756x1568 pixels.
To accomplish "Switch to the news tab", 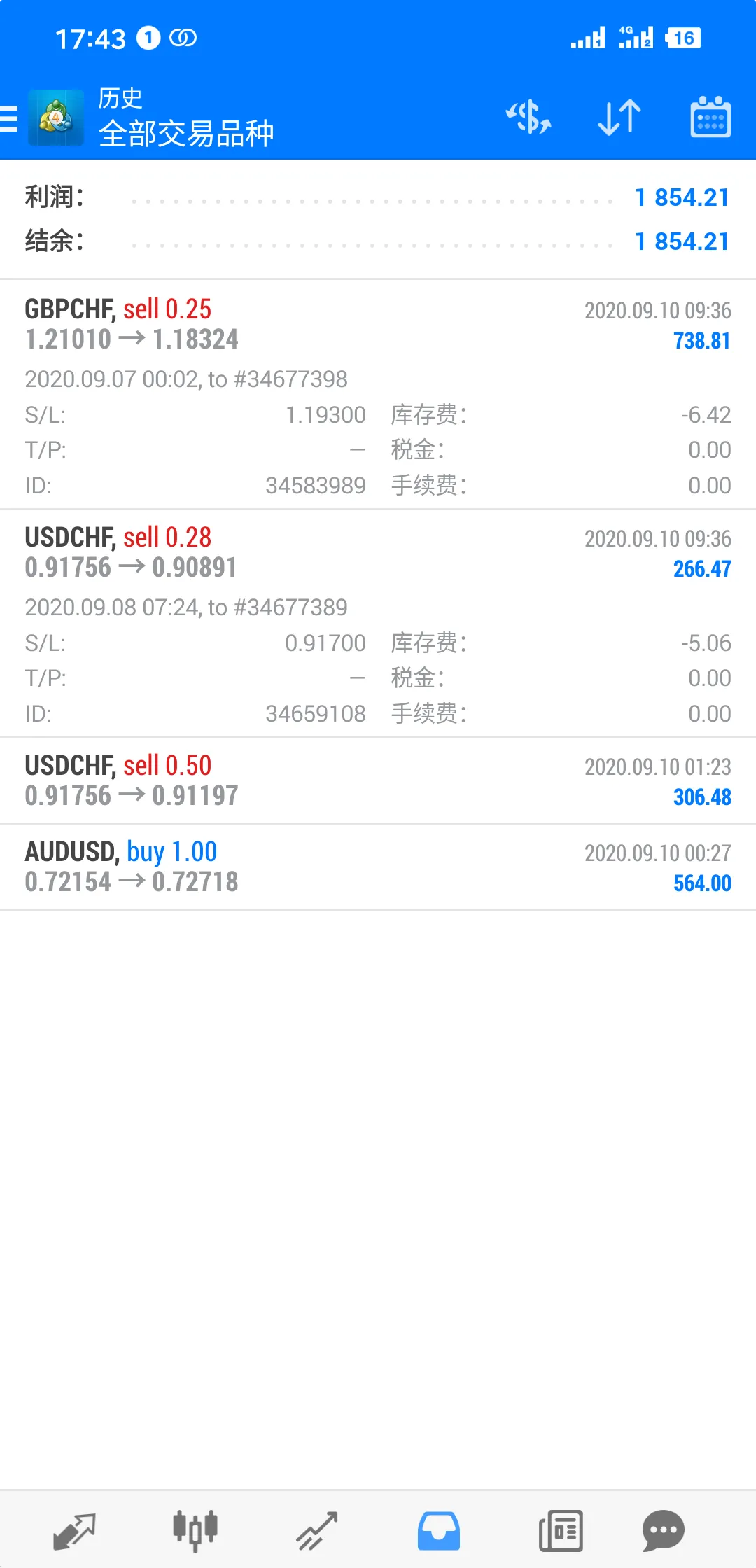I will click(561, 1531).
